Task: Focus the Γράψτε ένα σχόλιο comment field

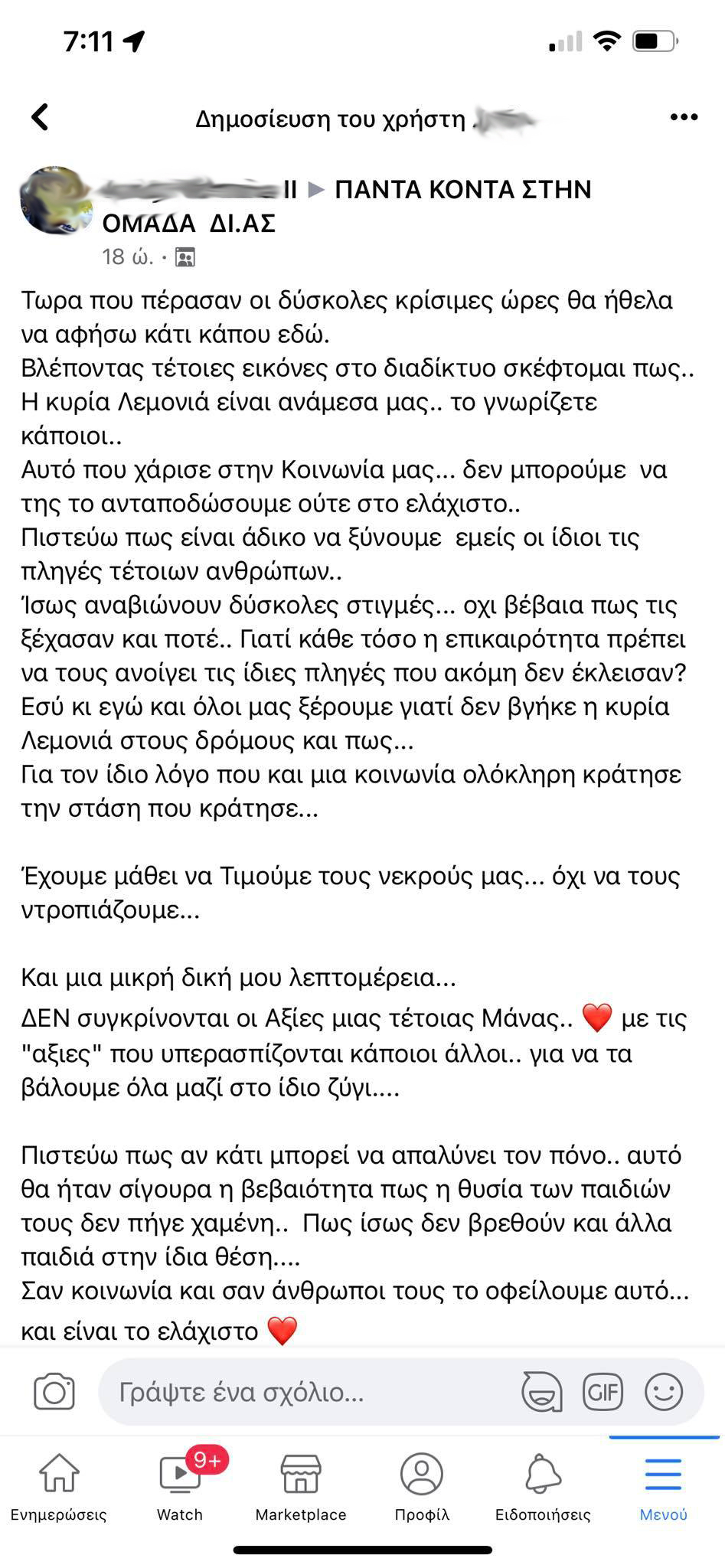Action: coord(306,1391)
